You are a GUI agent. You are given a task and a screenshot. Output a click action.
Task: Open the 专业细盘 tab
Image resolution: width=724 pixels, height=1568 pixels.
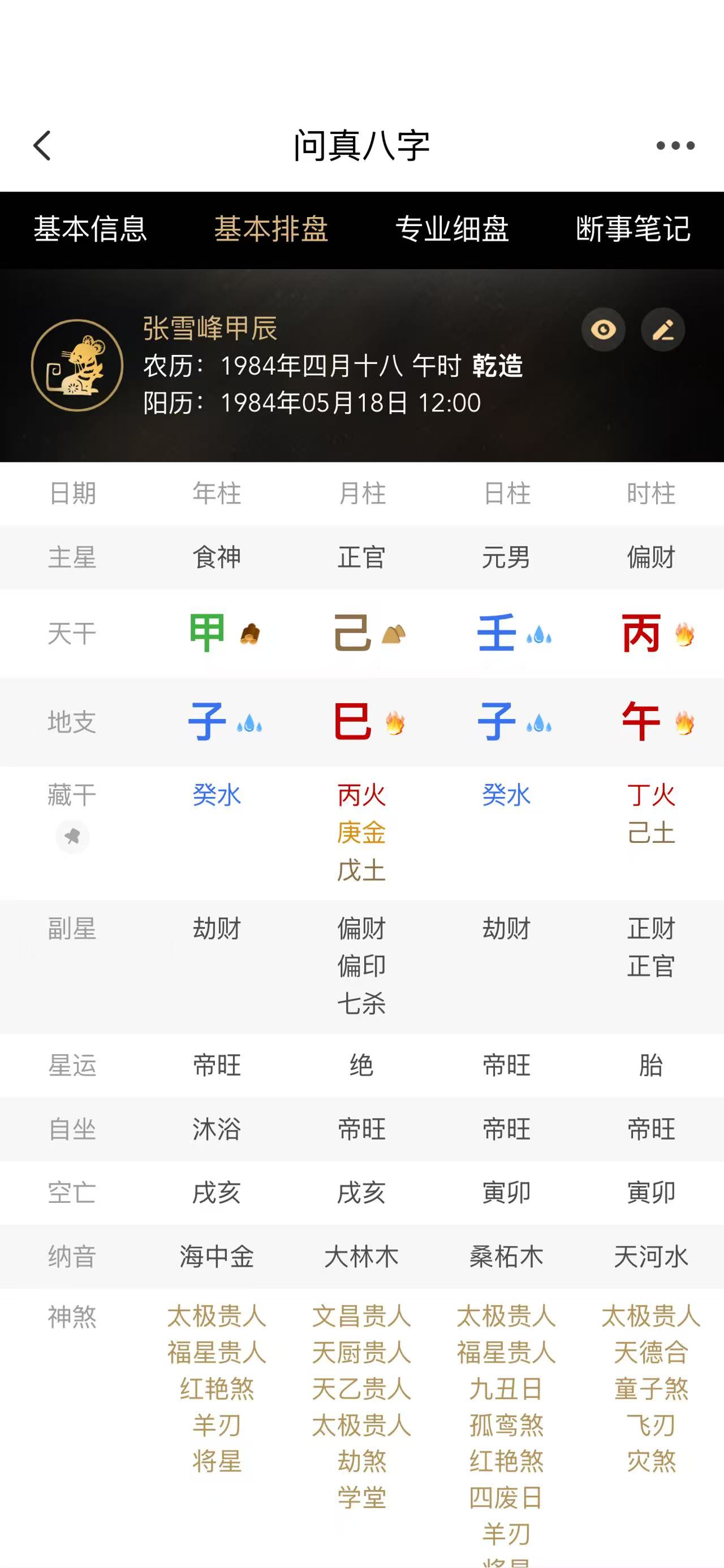pos(452,229)
